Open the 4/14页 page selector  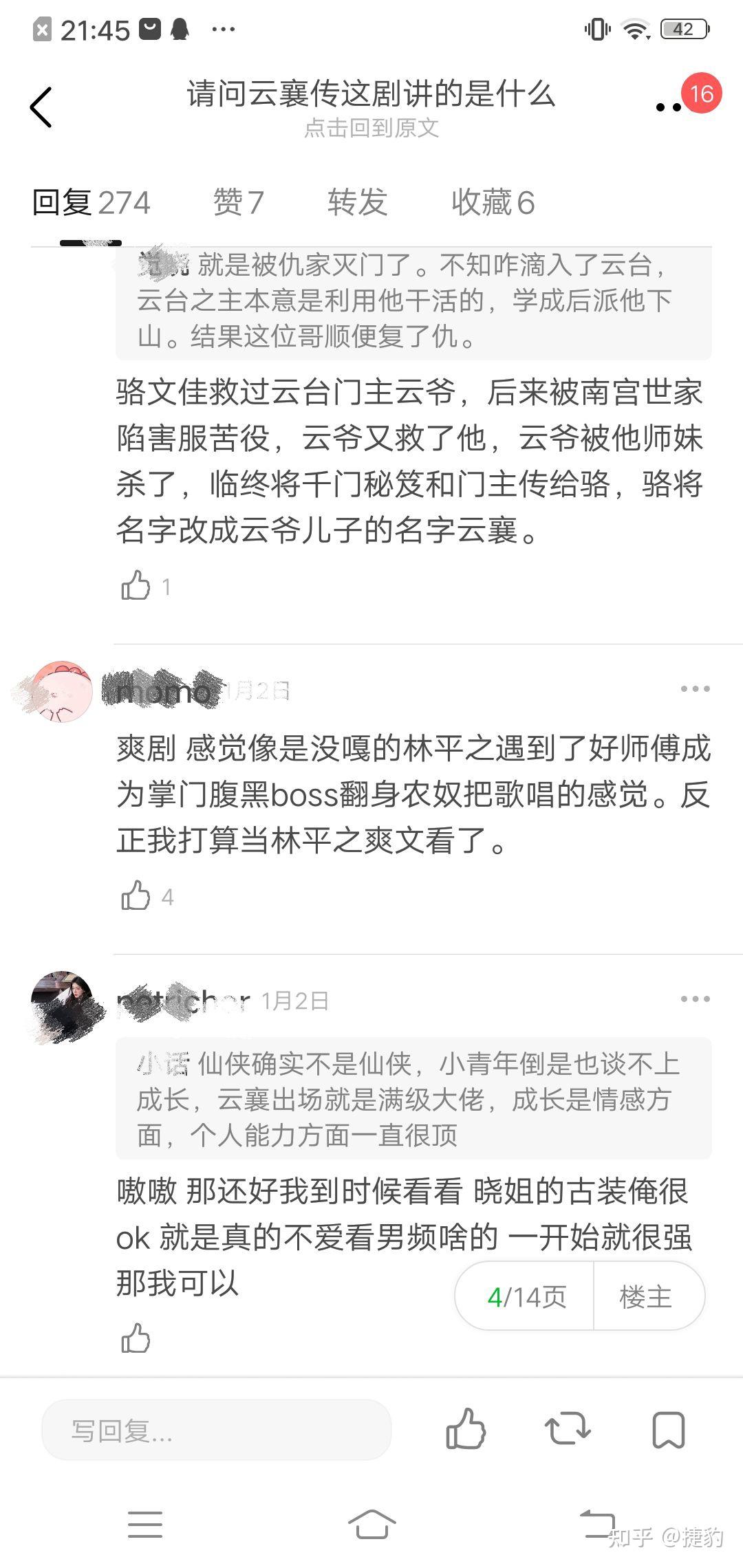(526, 1297)
